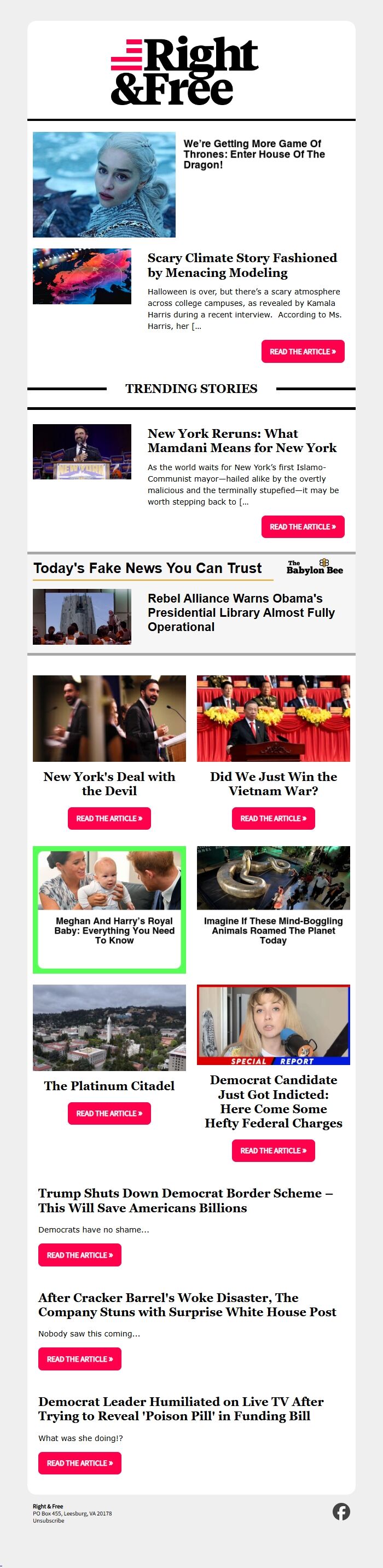Open the Mind-Boggling Animals sponsored tile
Viewport: 383px width, 1568px height.
click(x=273, y=896)
